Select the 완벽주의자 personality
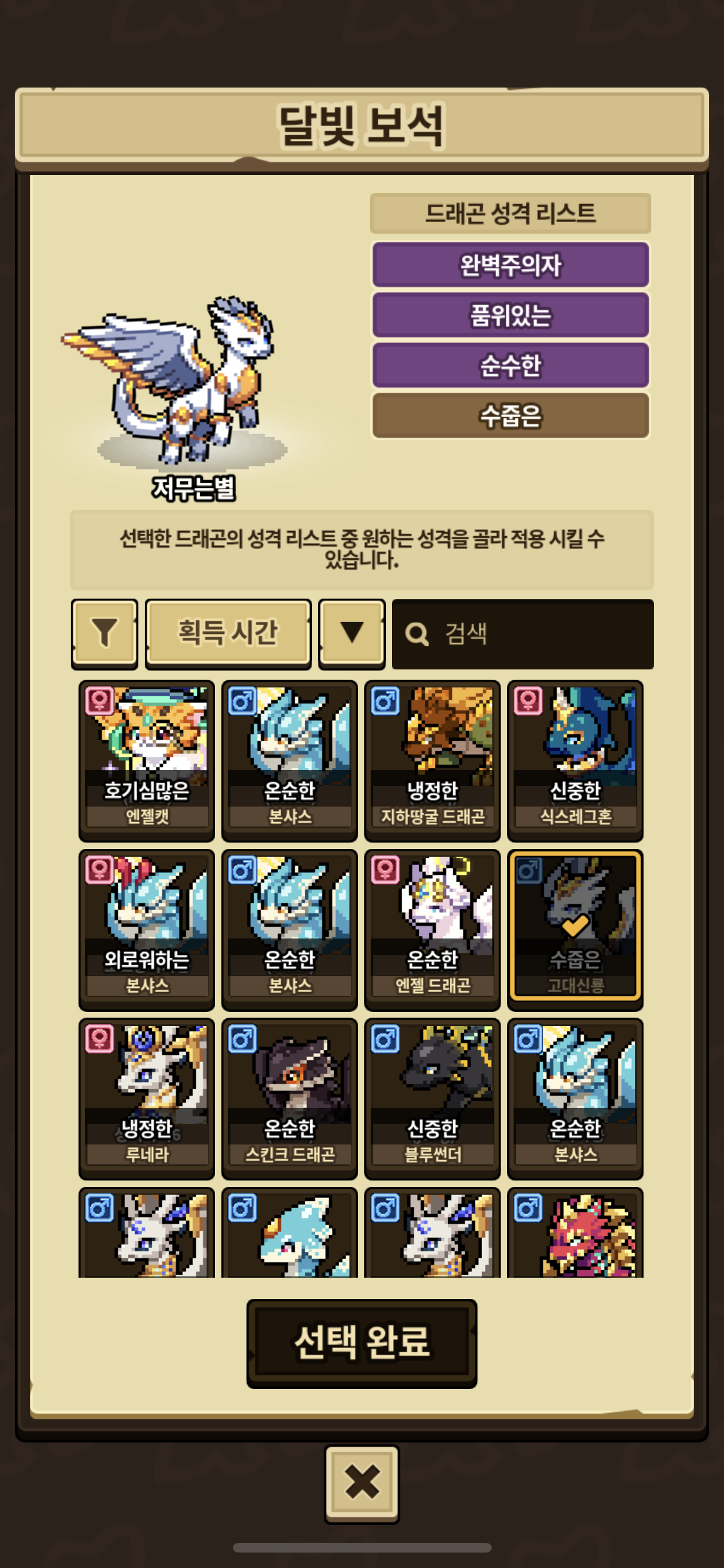The height and width of the screenshot is (1568, 724). [510, 265]
